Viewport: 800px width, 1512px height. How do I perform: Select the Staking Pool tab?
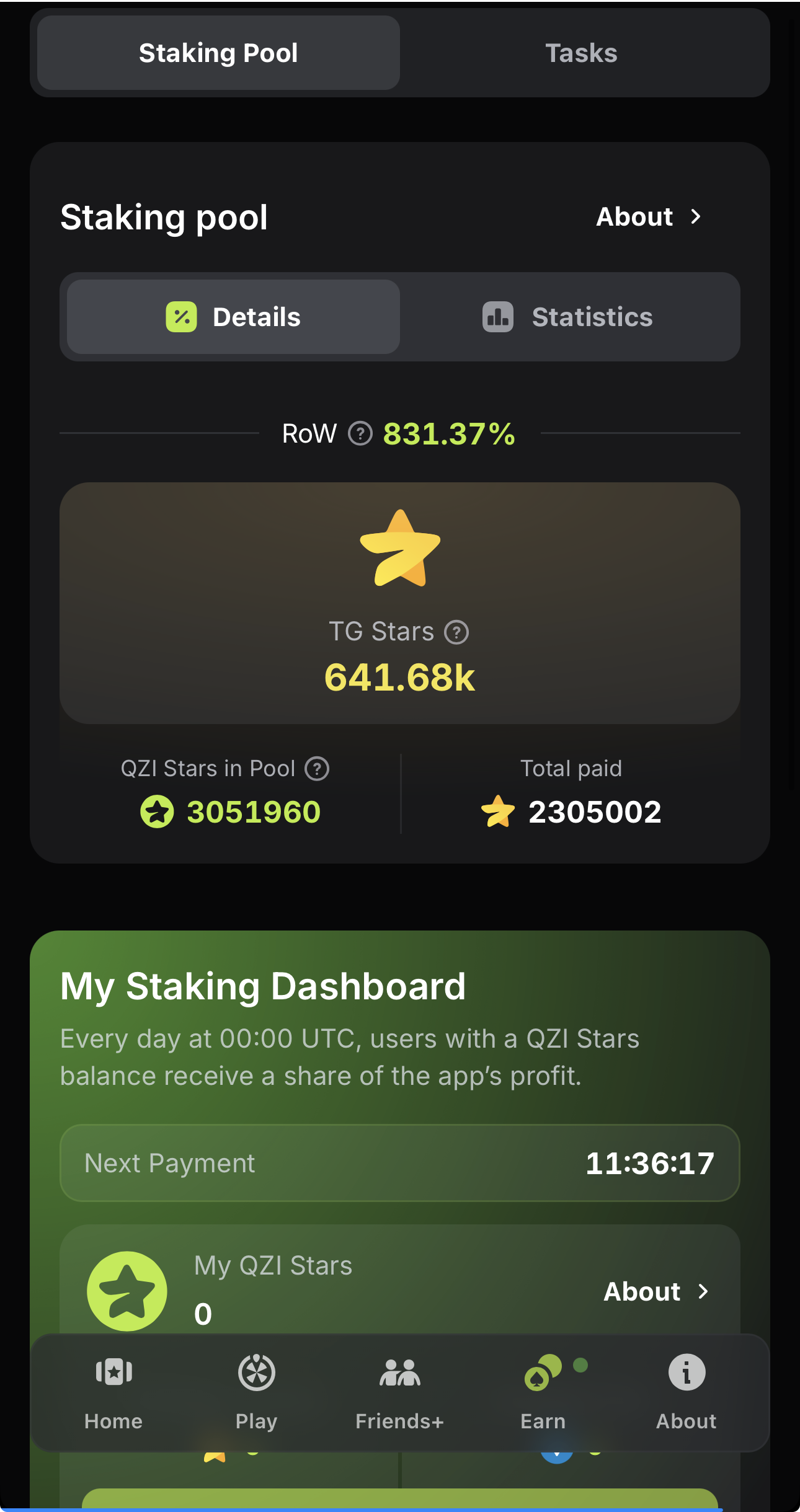click(x=218, y=53)
